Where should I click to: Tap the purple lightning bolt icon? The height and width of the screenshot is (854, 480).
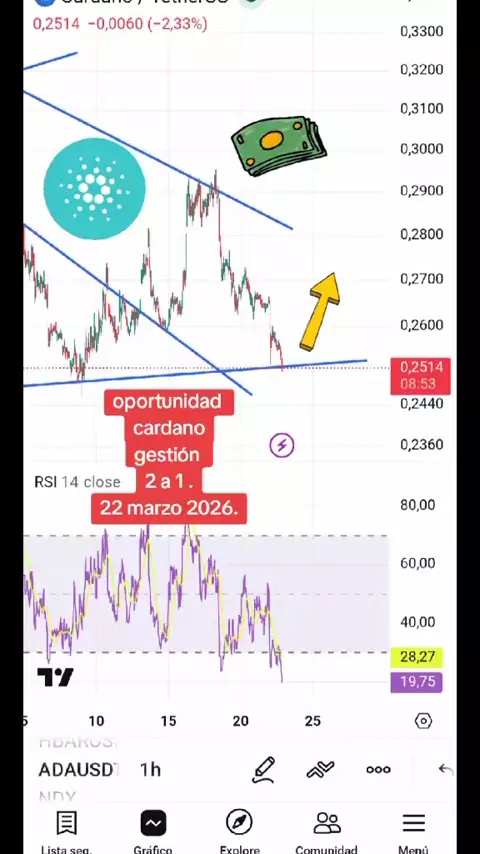282,445
